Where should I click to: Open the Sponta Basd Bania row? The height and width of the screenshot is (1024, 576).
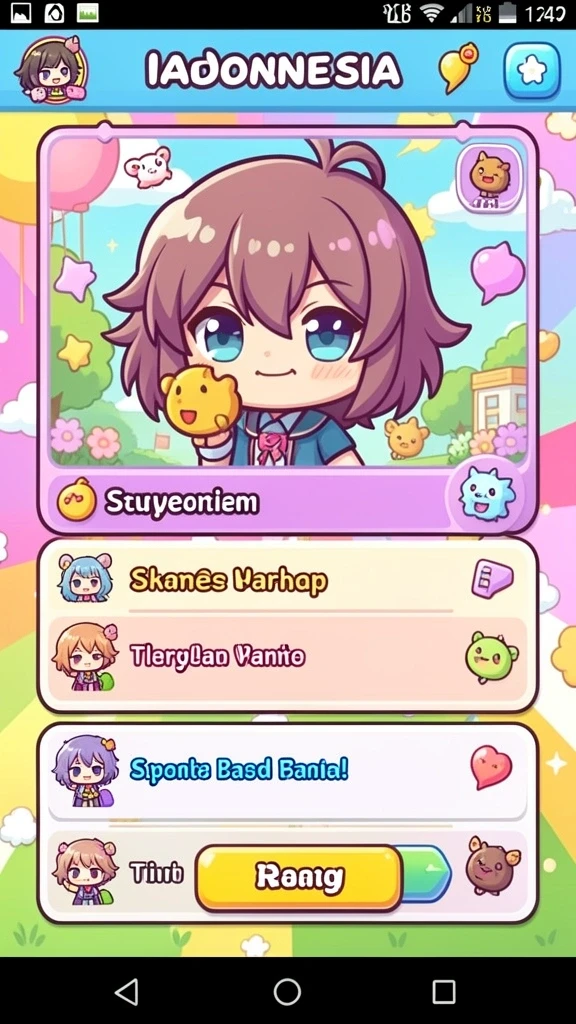287,772
